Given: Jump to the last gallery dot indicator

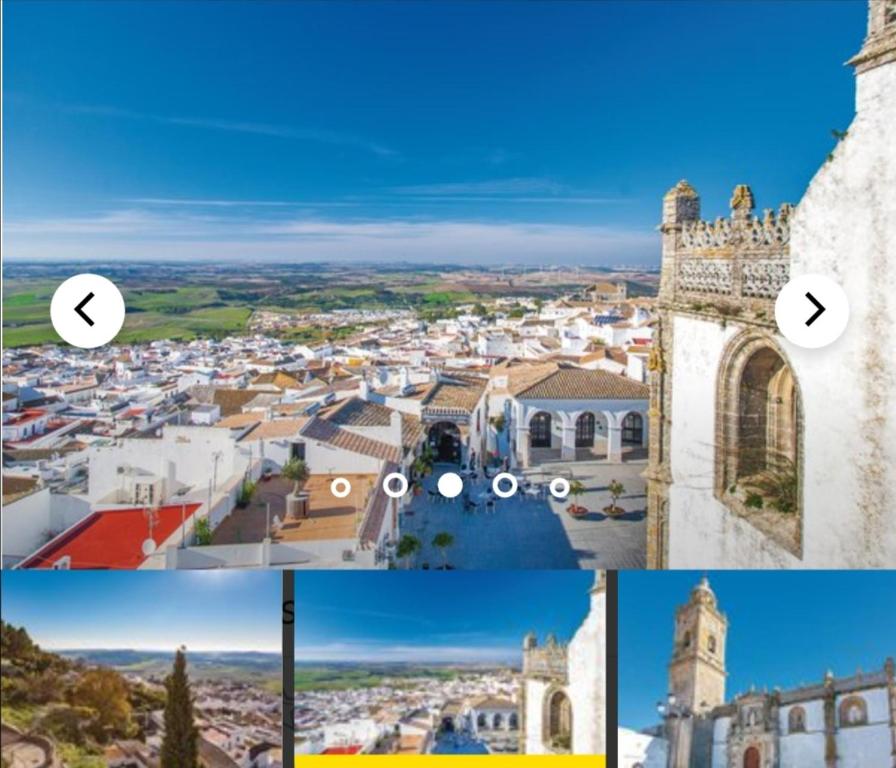Looking at the screenshot, I should point(560,487).
